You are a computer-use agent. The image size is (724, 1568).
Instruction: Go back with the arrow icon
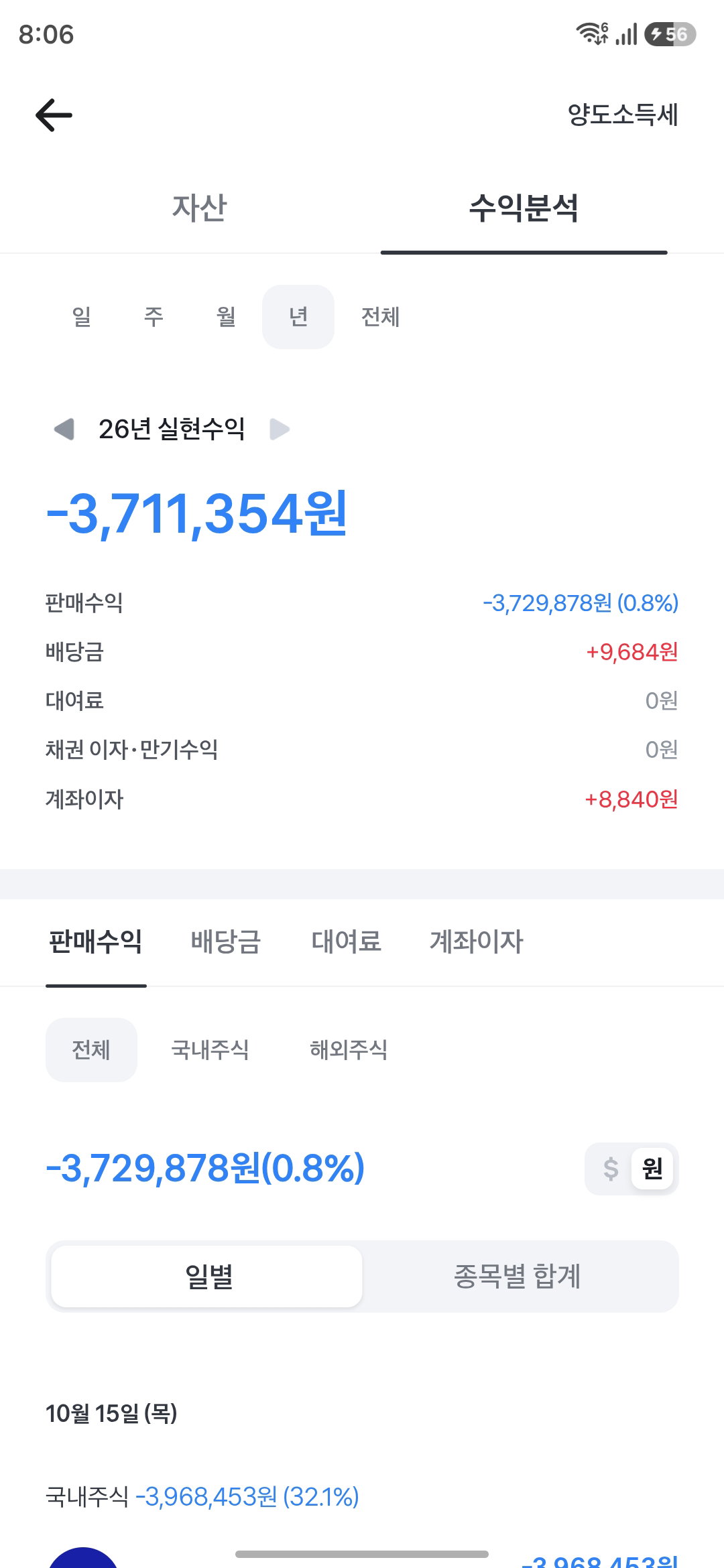[54, 115]
